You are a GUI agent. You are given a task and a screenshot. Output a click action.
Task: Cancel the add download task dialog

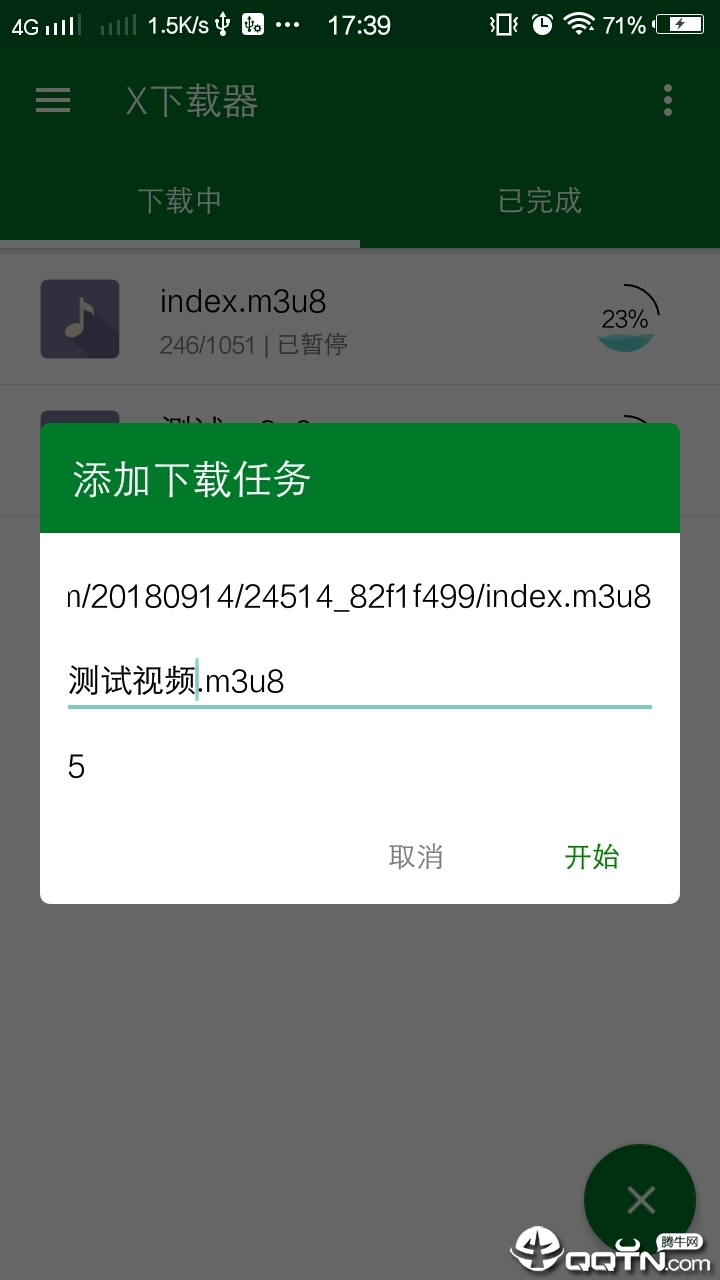[x=416, y=857]
